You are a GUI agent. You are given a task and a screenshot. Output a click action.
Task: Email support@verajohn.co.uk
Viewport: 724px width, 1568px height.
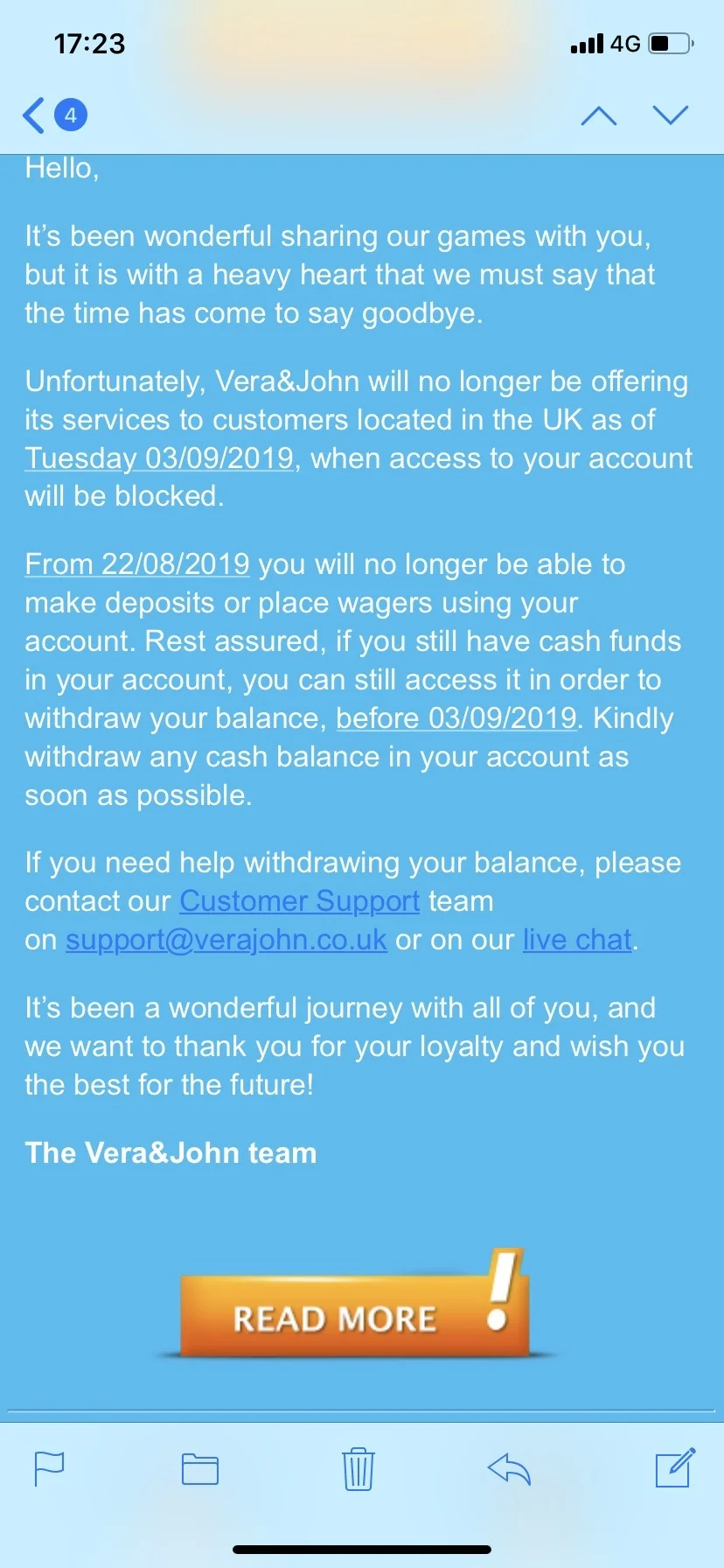(x=226, y=940)
